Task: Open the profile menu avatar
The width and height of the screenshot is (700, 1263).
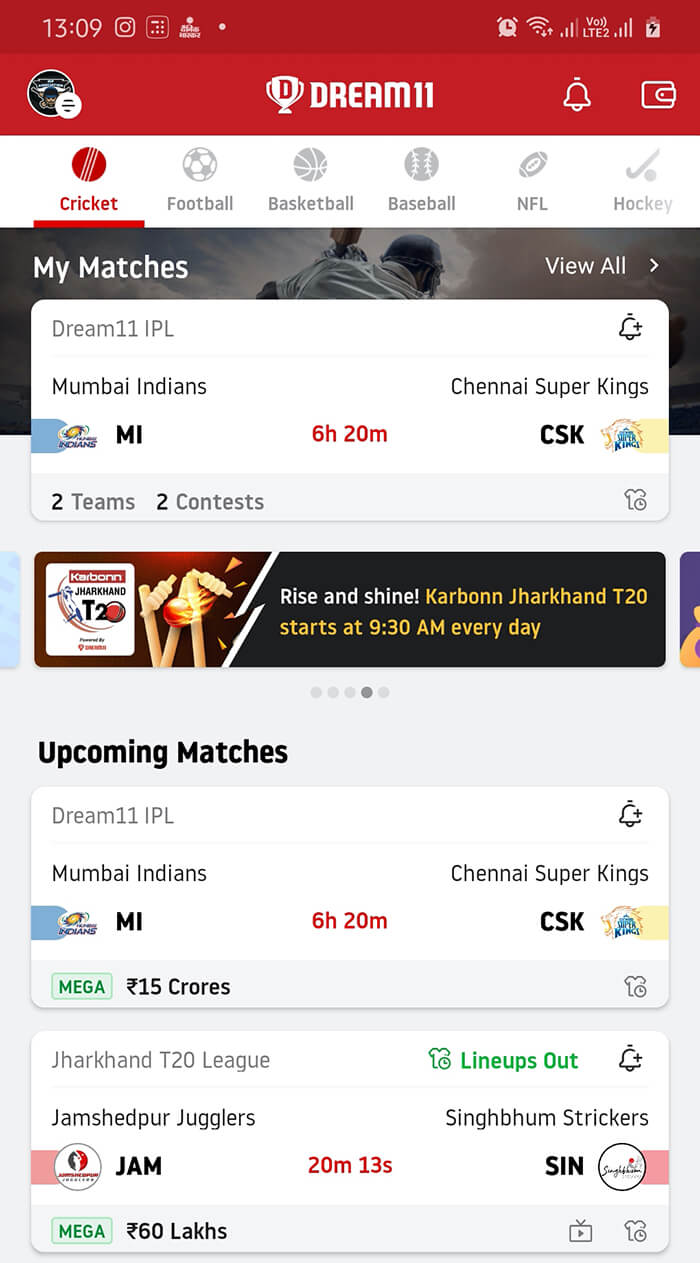Action: (x=53, y=94)
